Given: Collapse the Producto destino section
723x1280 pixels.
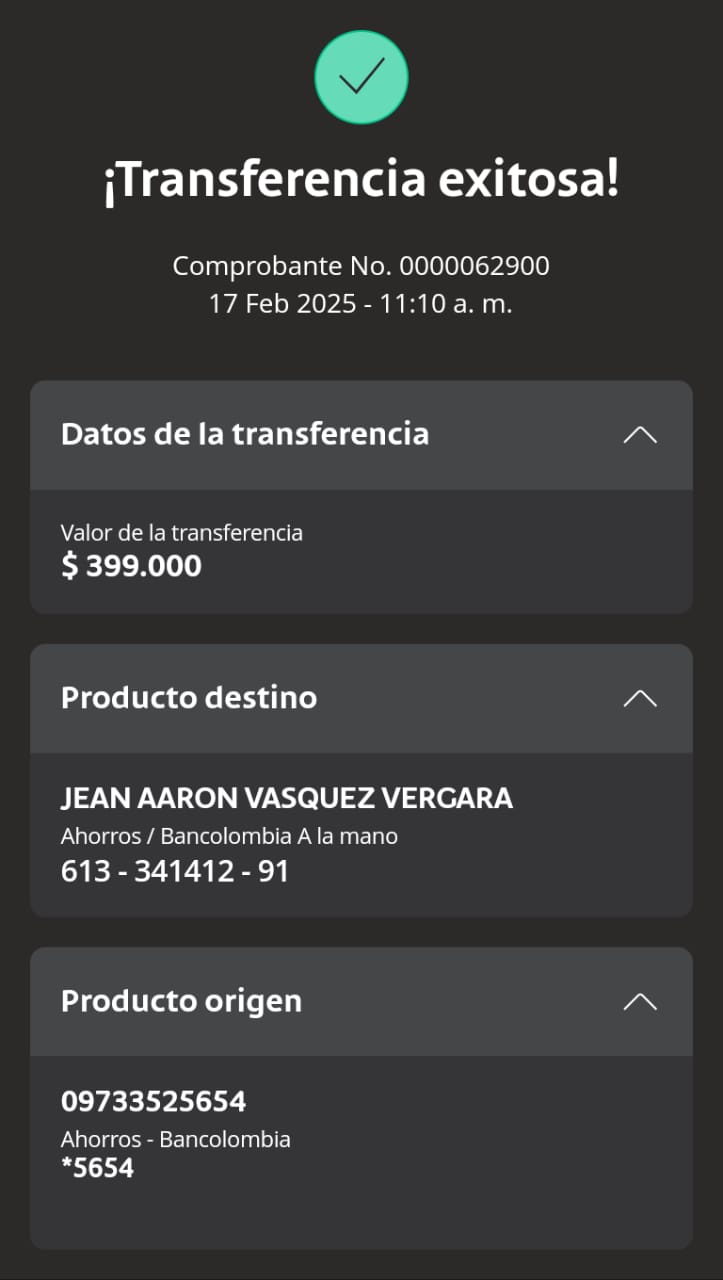Looking at the screenshot, I should 640,699.
